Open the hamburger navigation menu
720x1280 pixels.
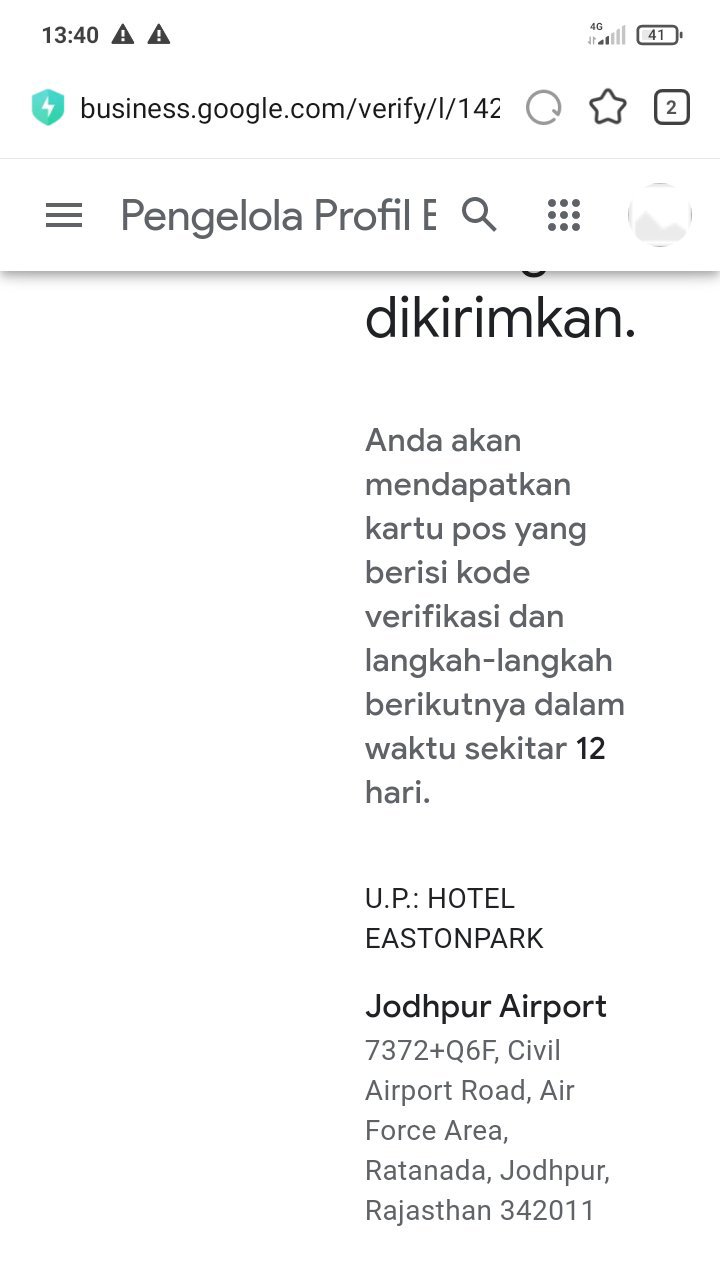click(64, 215)
